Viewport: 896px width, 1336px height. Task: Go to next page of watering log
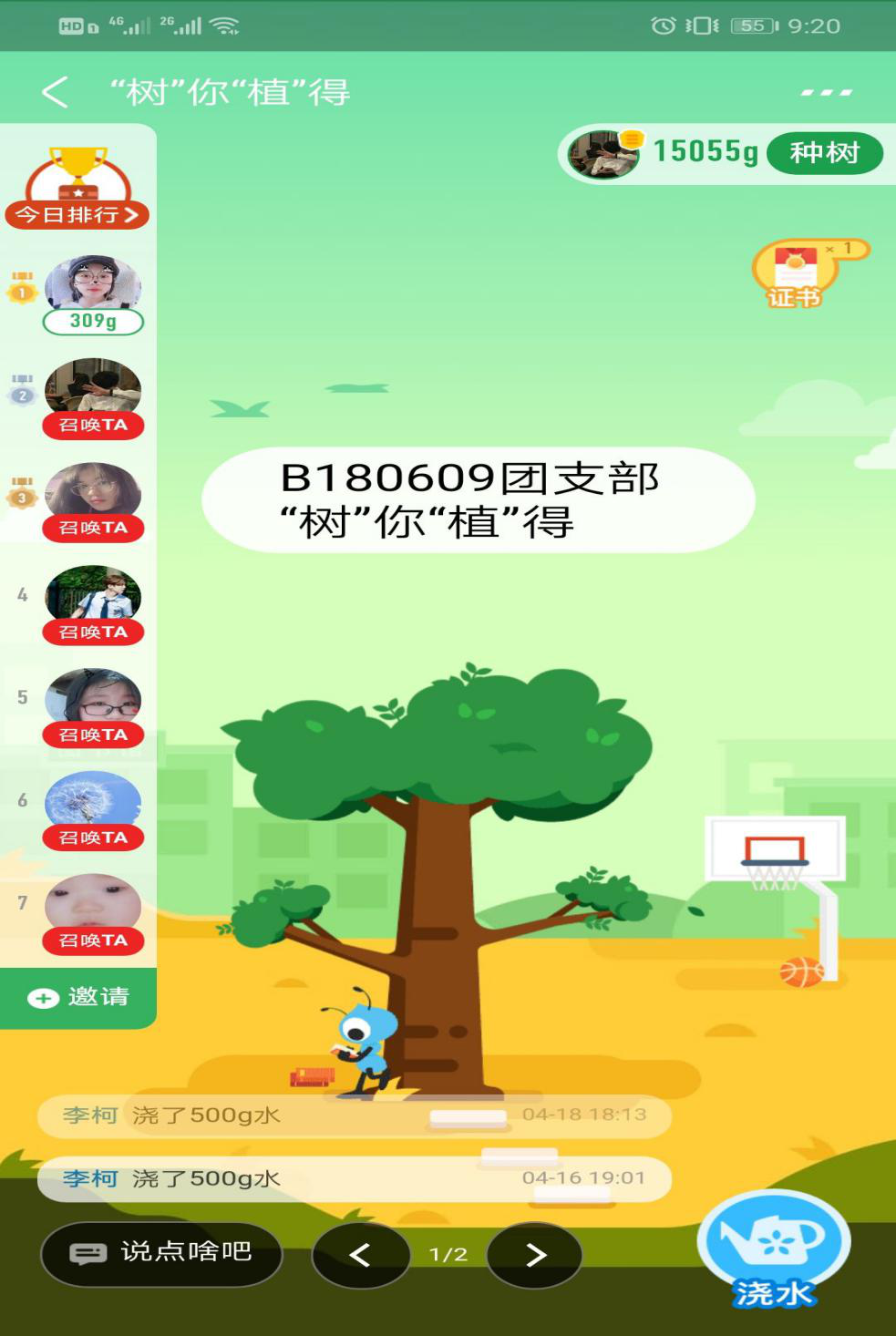535,1255
